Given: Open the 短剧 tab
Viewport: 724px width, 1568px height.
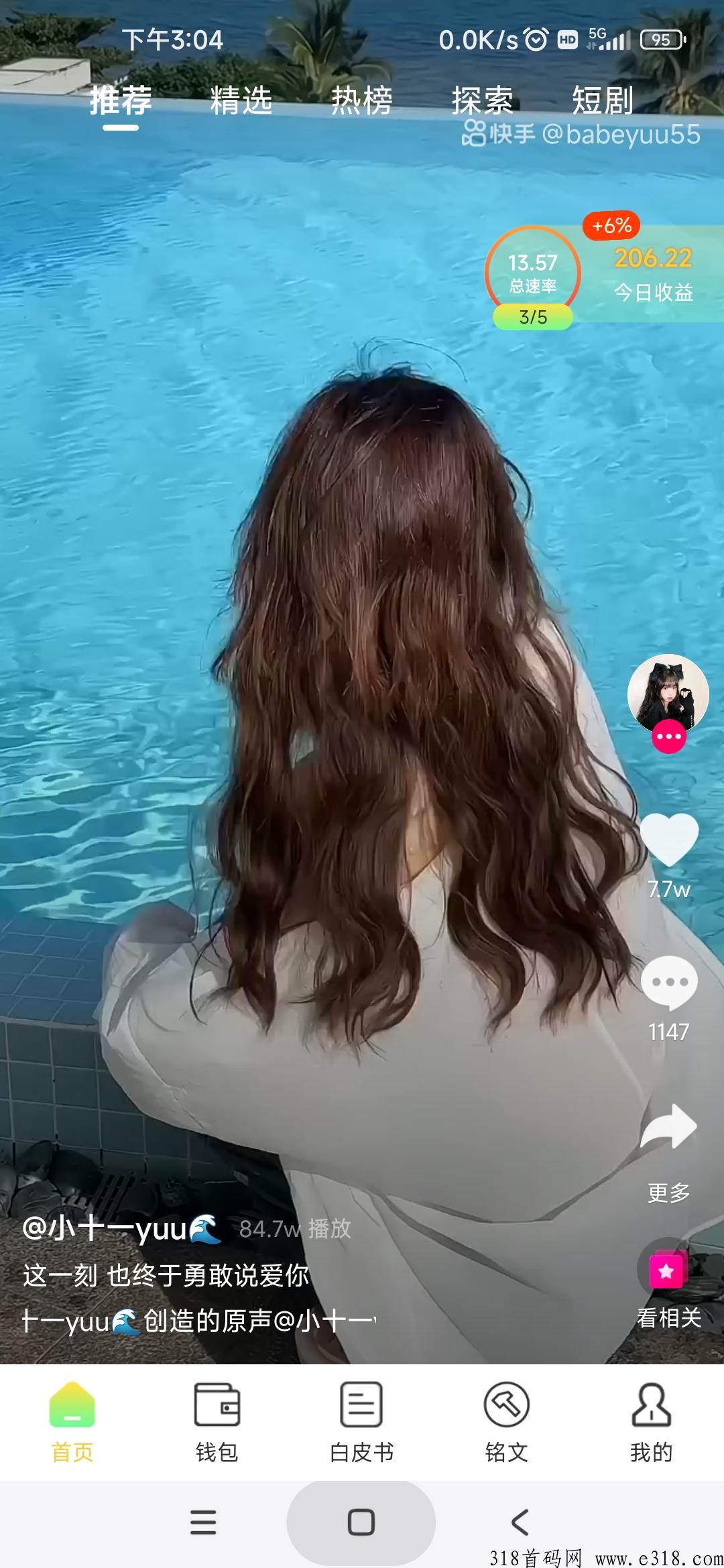Looking at the screenshot, I should (603, 101).
